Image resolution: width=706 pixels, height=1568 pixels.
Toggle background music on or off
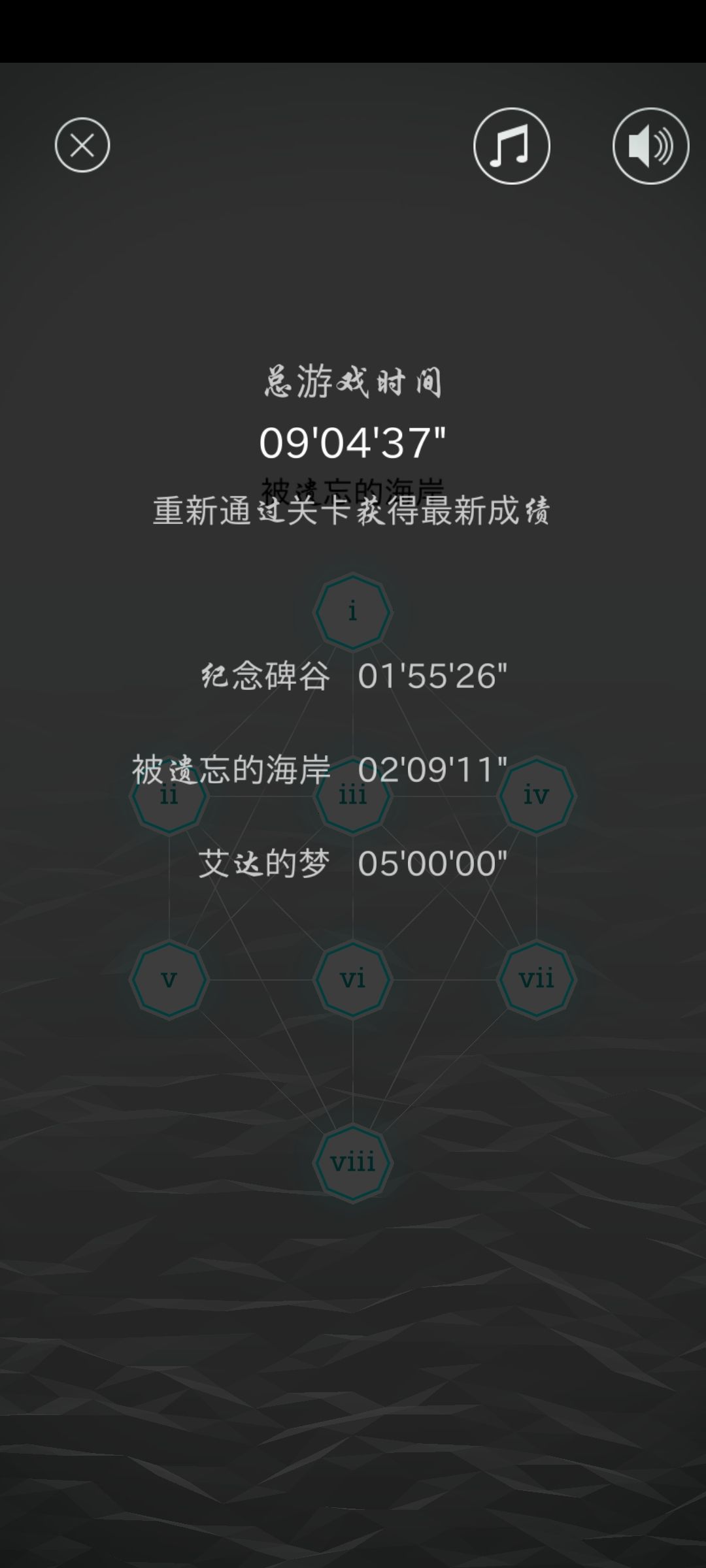[x=511, y=146]
